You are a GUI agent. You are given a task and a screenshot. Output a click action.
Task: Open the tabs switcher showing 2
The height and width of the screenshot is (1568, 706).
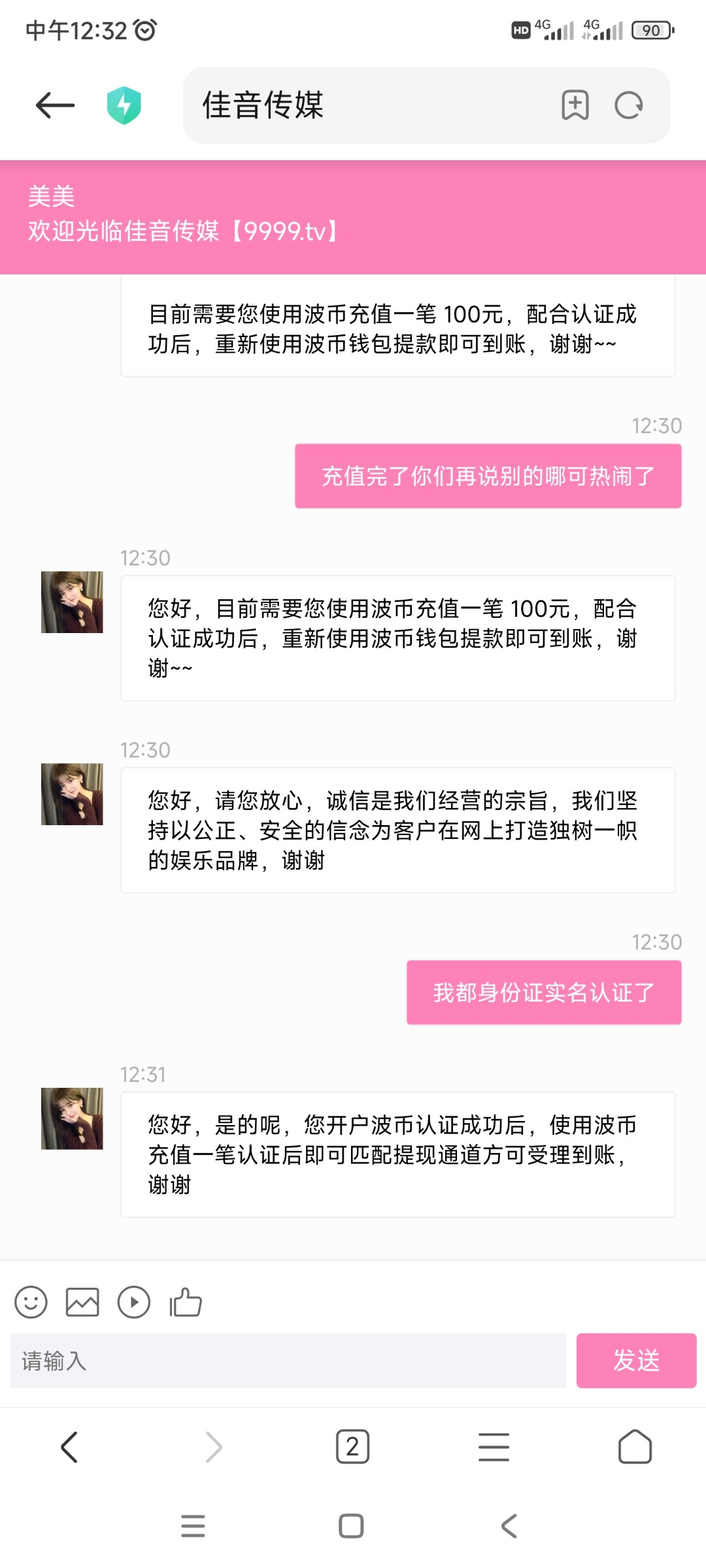click(352, 1446)
